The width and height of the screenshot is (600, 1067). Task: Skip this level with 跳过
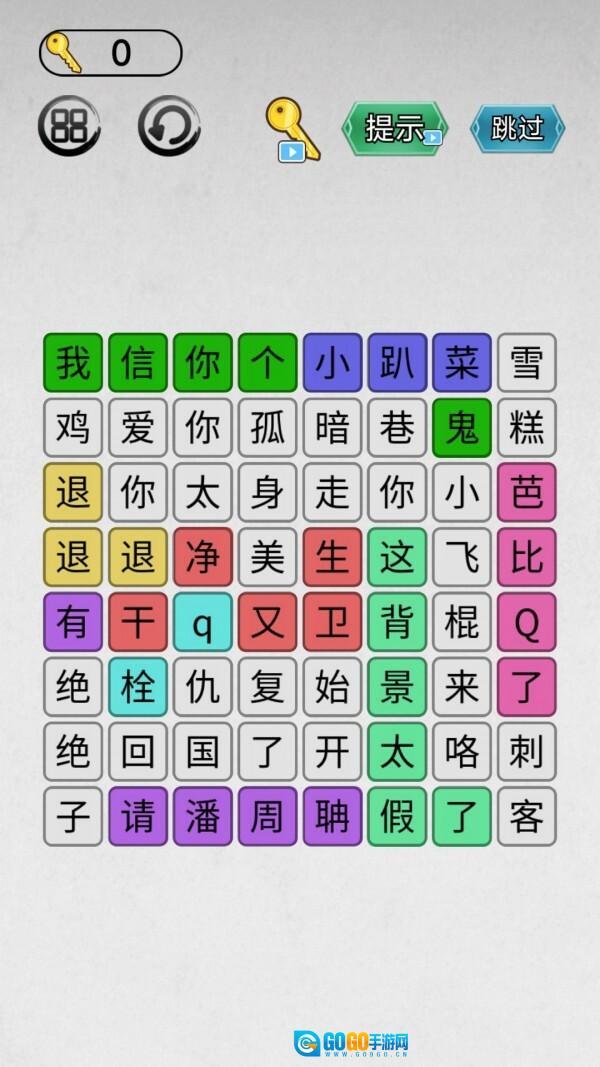[517, 128]
